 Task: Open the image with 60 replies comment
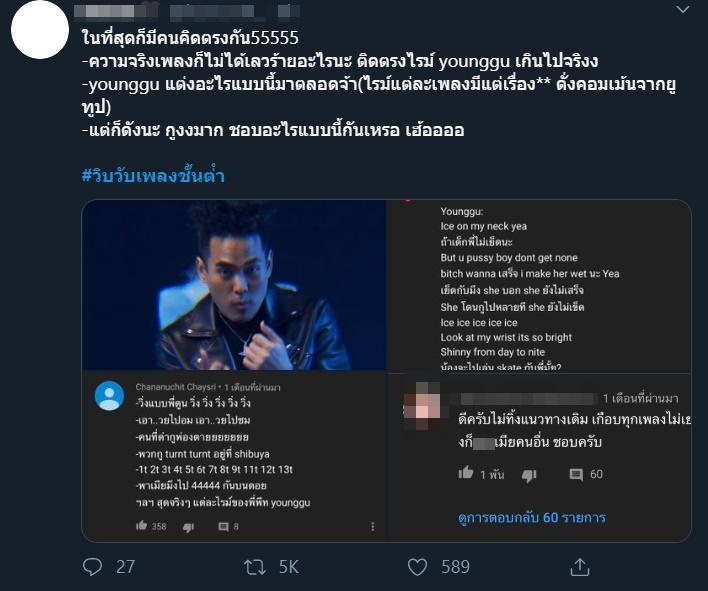540,457
